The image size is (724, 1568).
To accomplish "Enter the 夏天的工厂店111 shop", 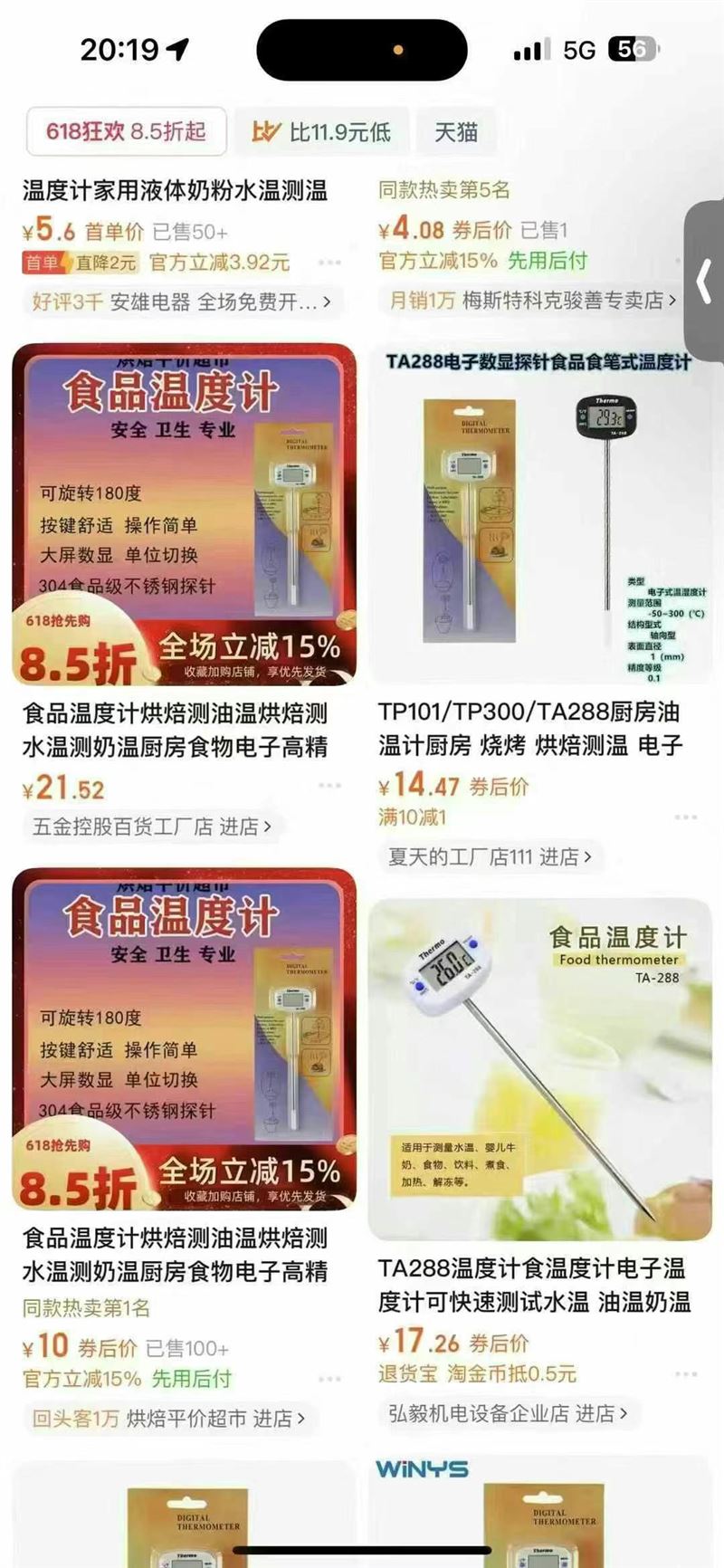I will (x=490, y=856).
